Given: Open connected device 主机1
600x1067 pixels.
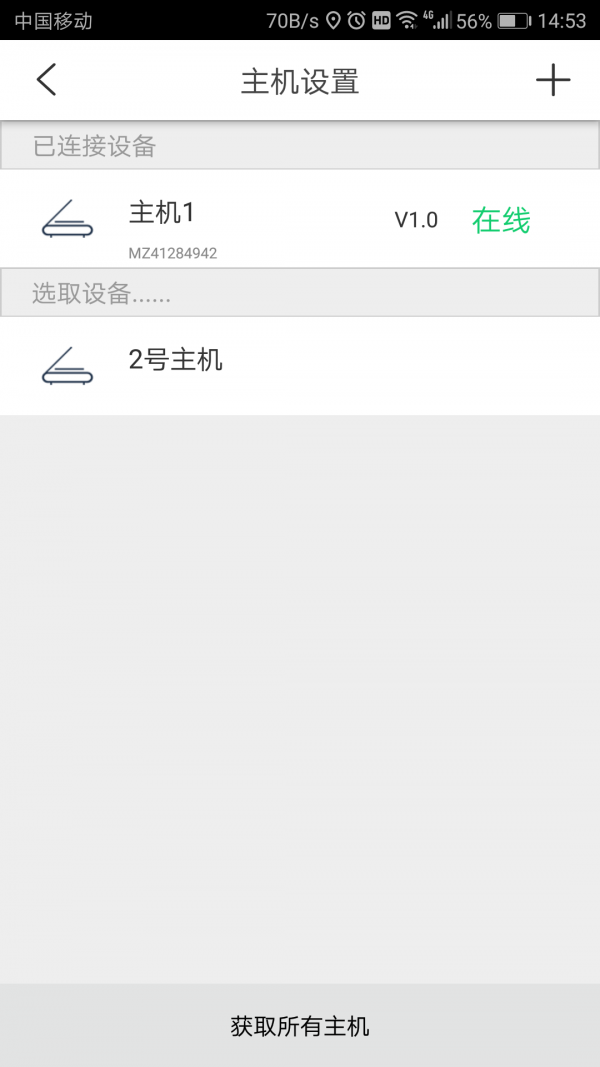Looking at the screenshot, I should point(300,220).
